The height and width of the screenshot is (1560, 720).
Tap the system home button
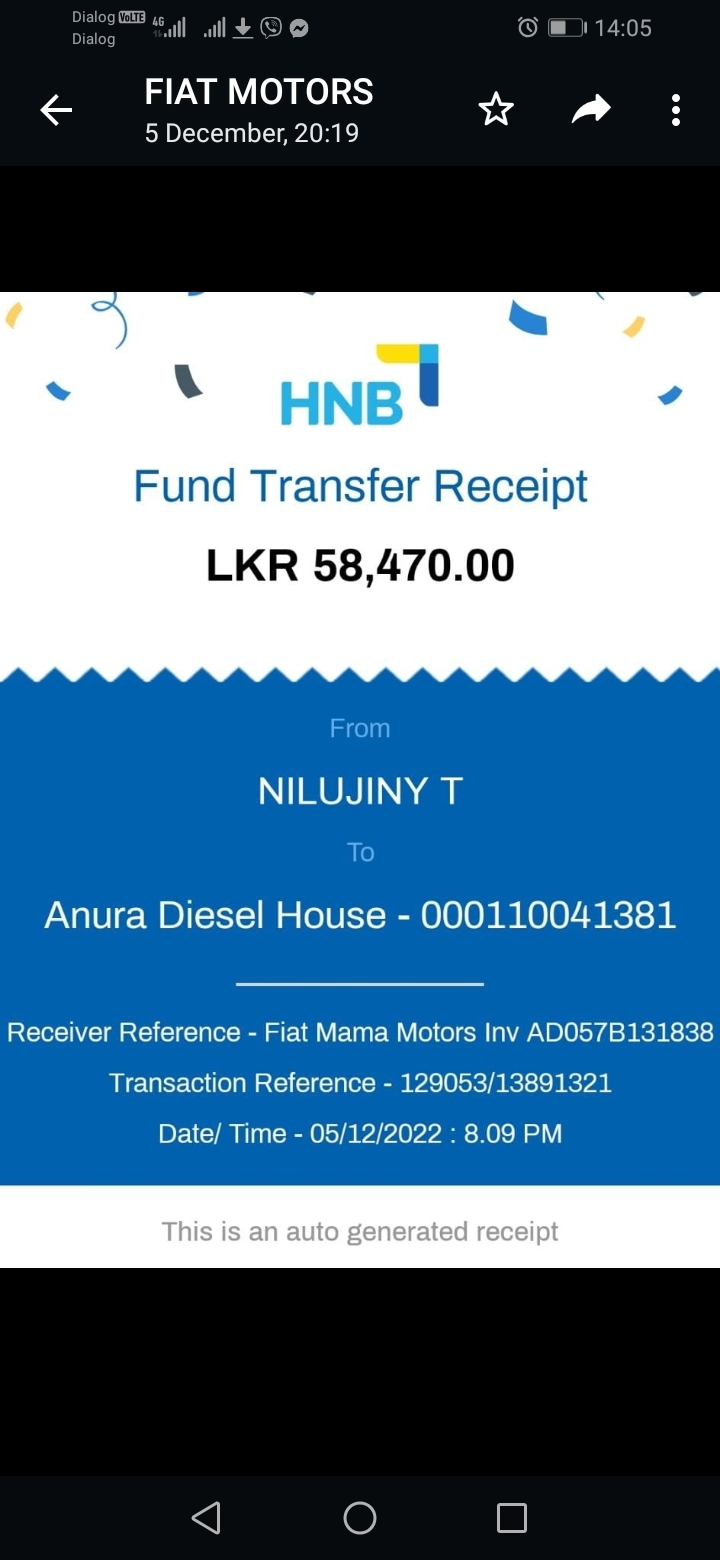point(360,1518)
